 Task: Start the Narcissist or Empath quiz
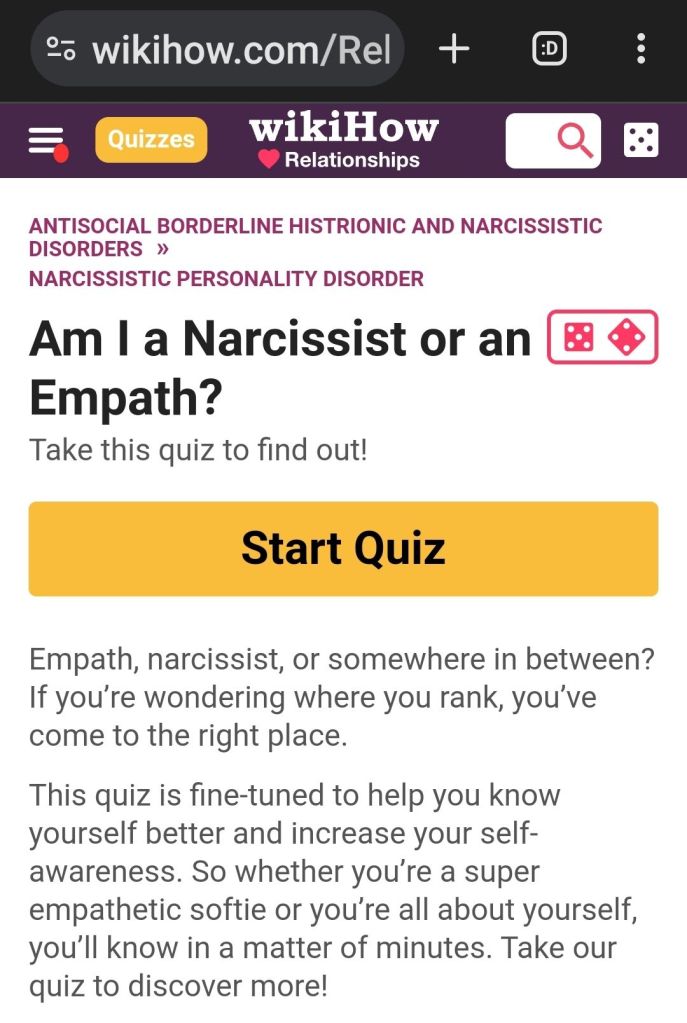click(343, 549)
